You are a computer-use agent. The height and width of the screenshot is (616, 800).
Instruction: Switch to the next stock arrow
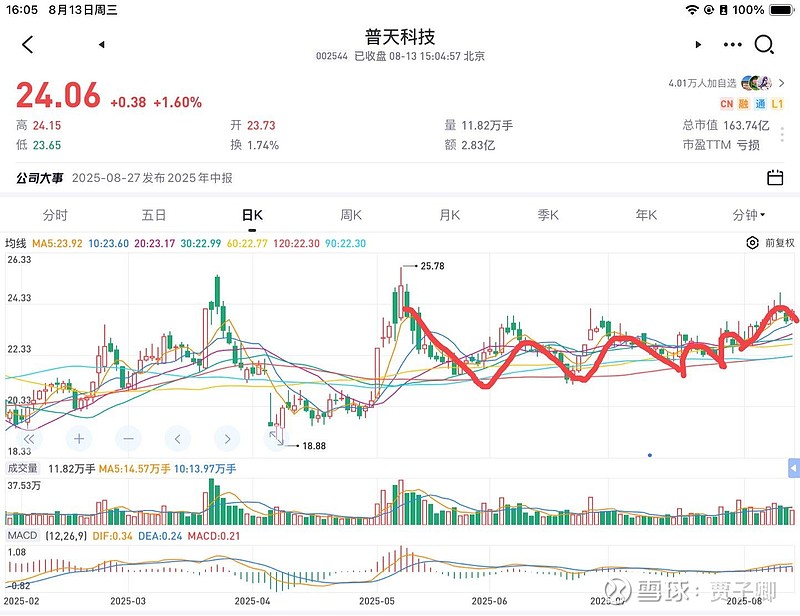point(698,44)
